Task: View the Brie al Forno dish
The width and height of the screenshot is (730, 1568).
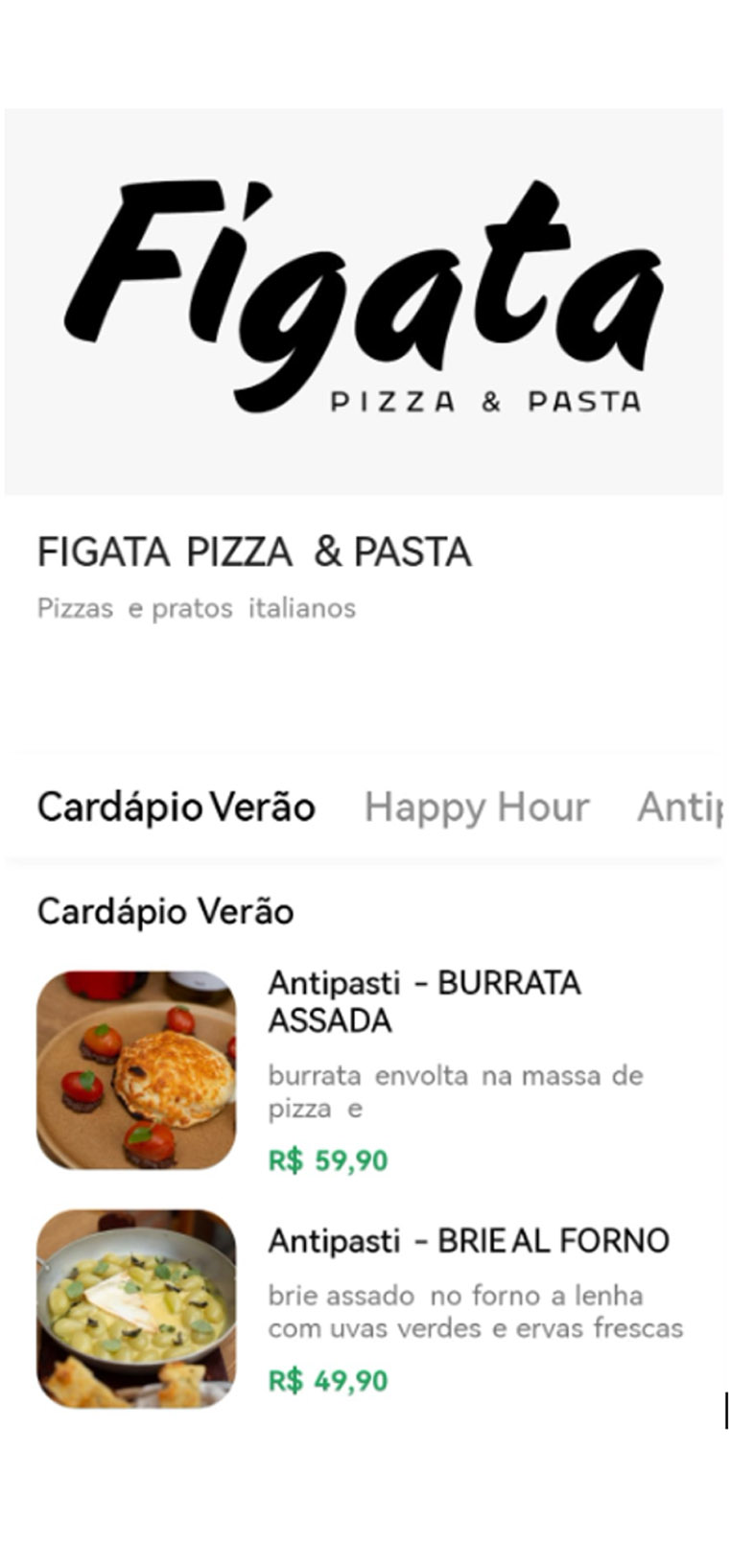Action: [x=468, y=1241]
